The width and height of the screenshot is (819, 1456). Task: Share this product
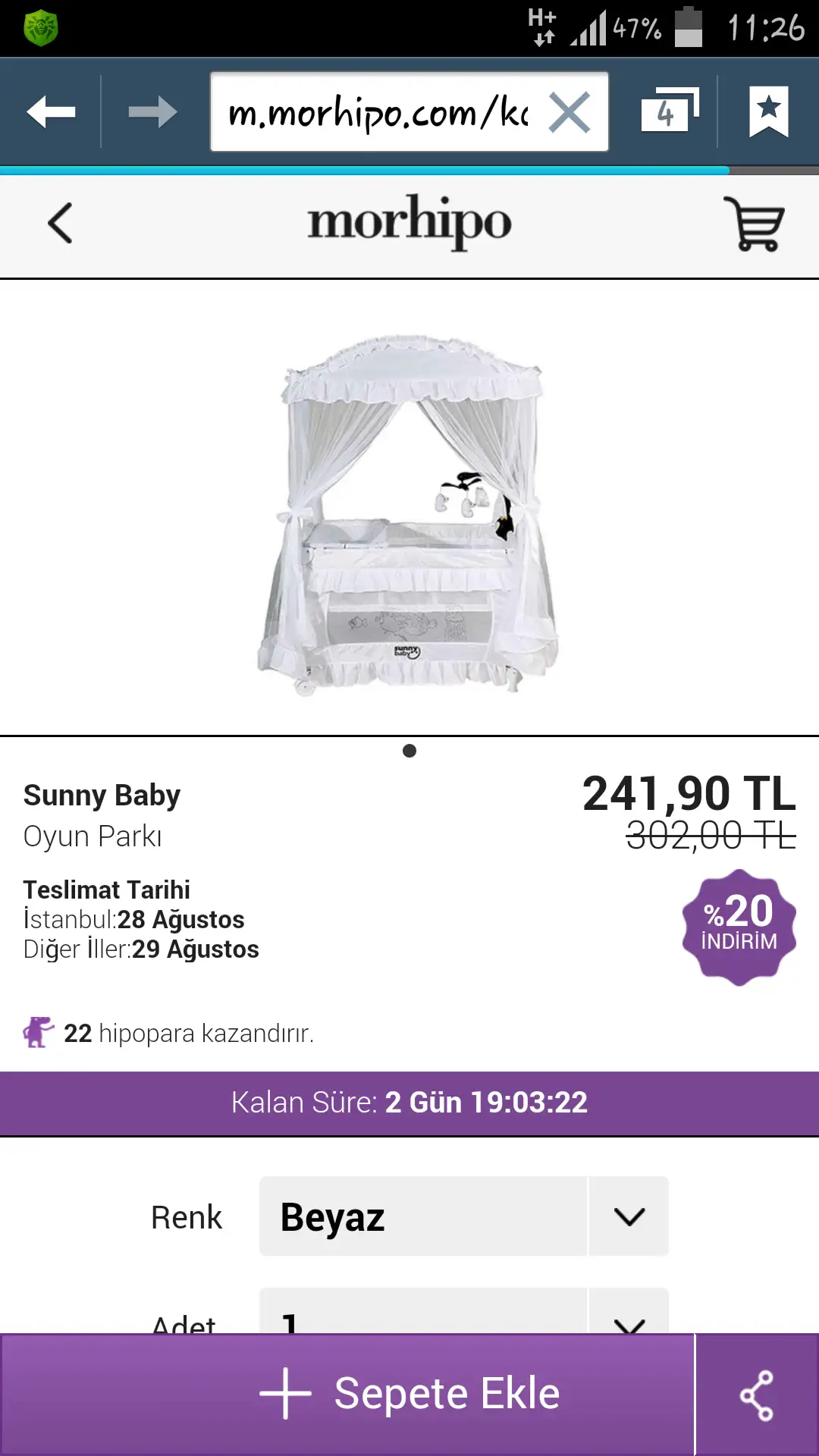(x=757, y=1395)
